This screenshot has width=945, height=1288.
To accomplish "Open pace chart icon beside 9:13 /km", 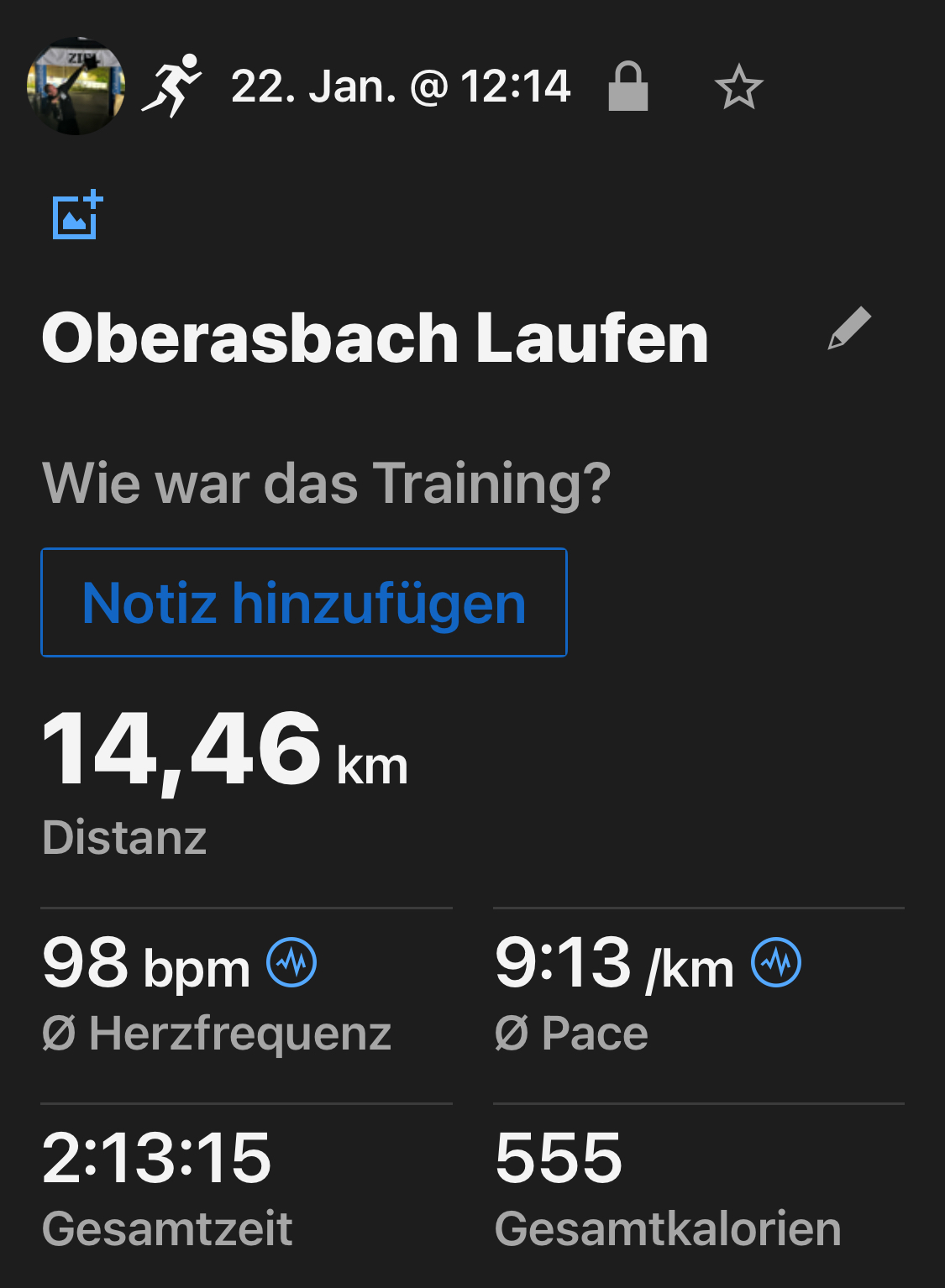I will click(x=775, y=962).
